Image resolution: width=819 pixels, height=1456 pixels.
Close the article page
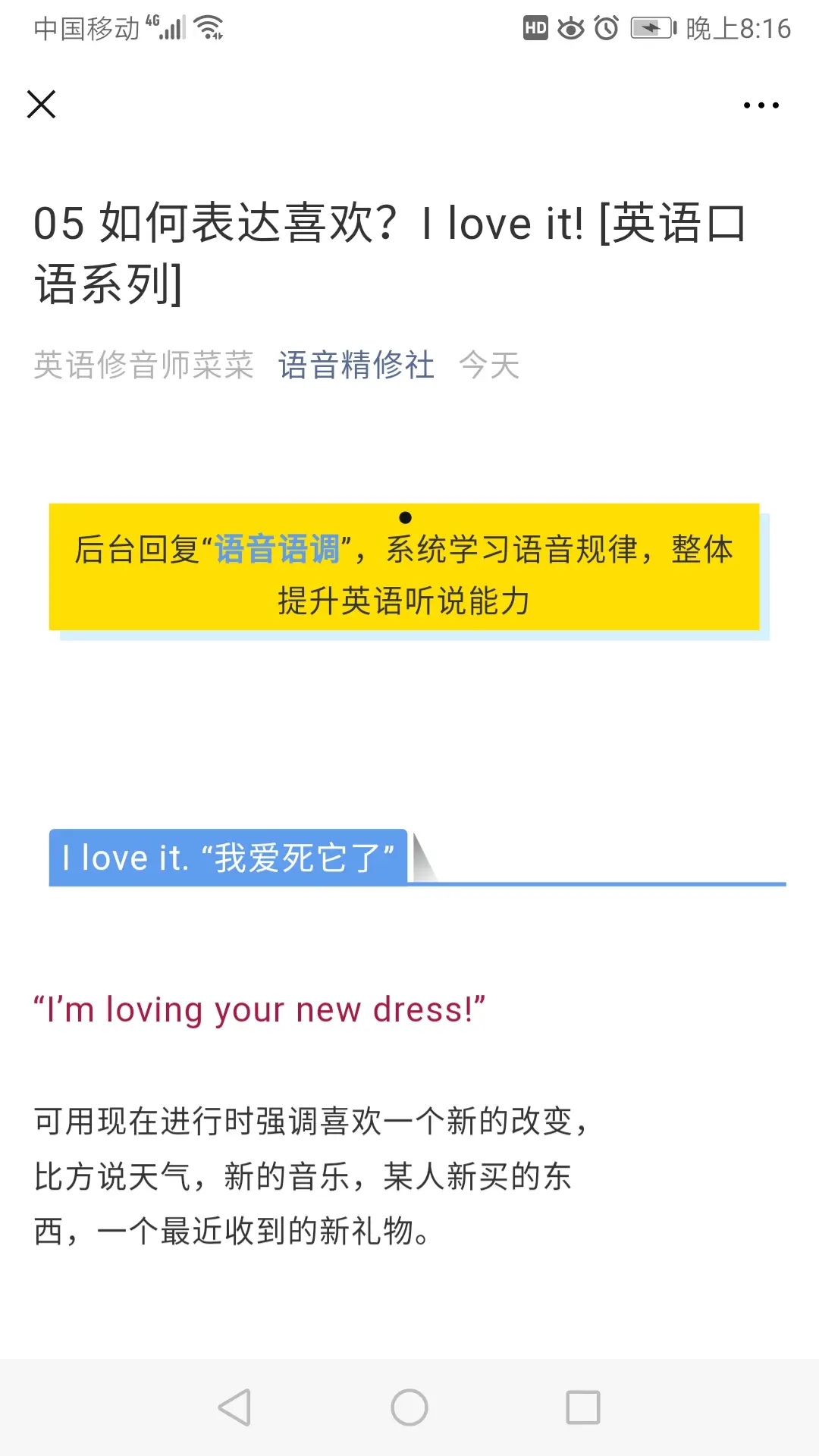pos(42,105)
